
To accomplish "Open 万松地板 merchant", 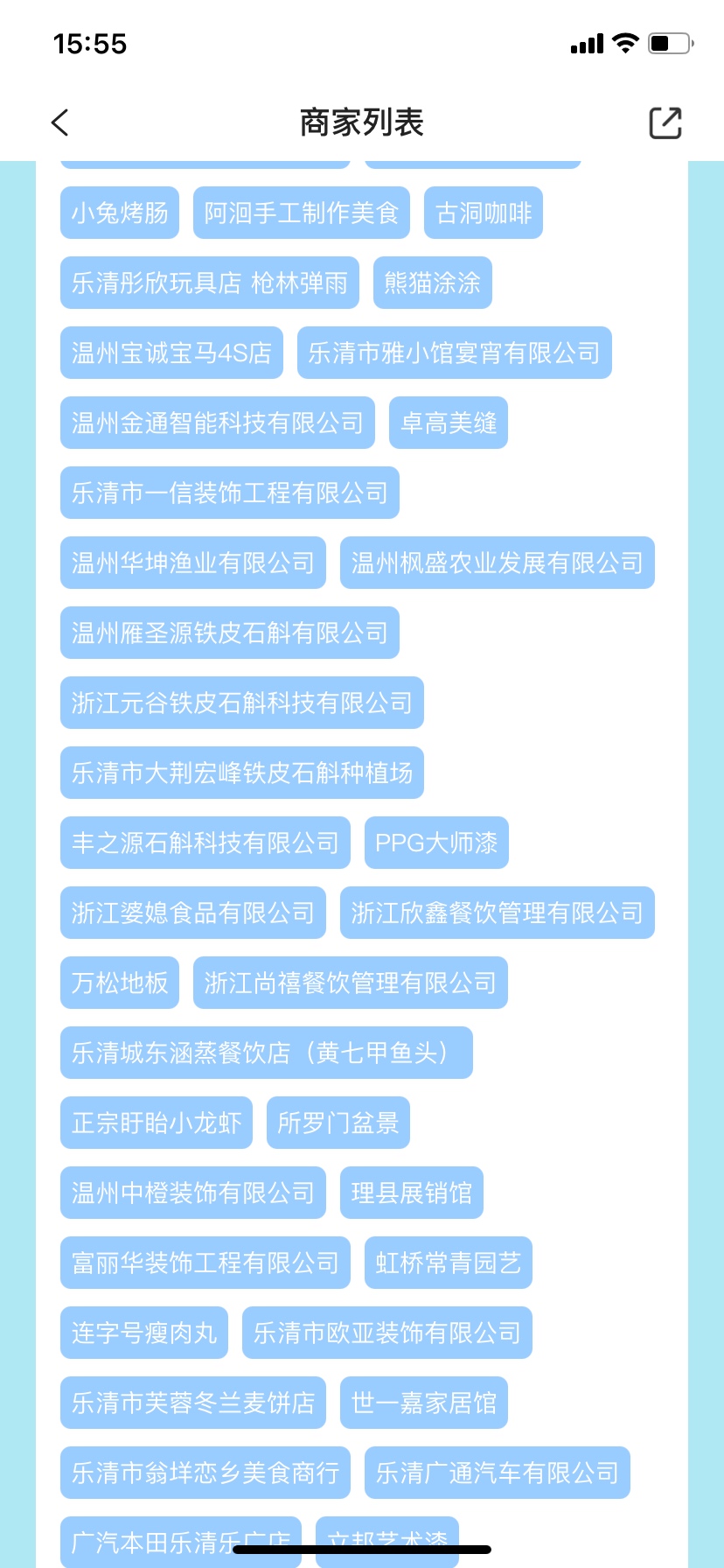I will tap(120, 983).
